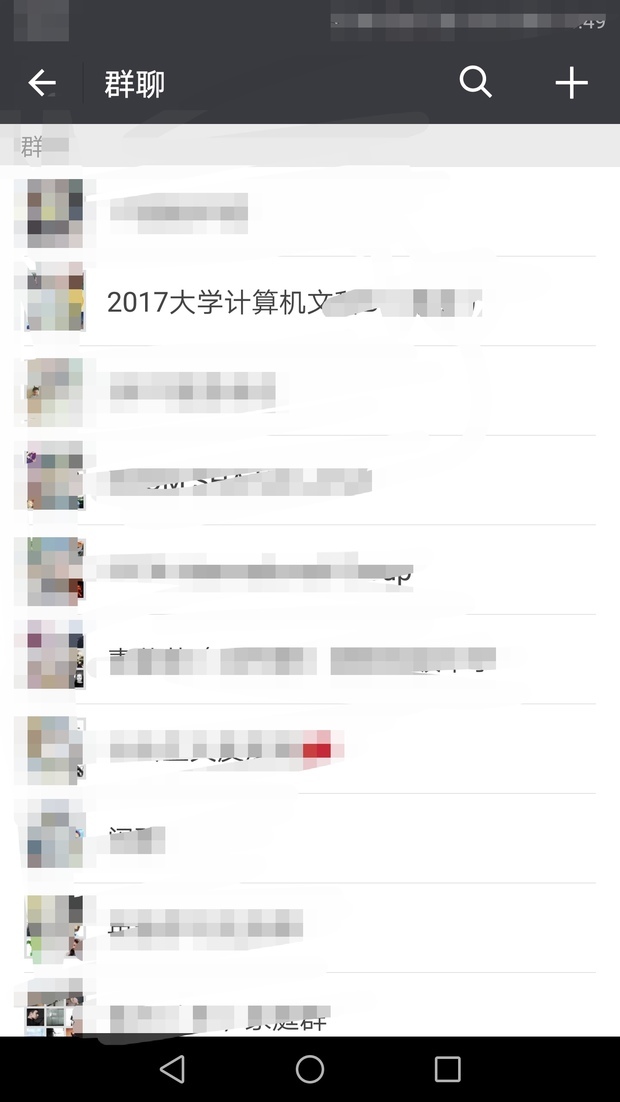
Task: Open the search magnifier icon
Action: pyautogui.click(x=475, y=82)
